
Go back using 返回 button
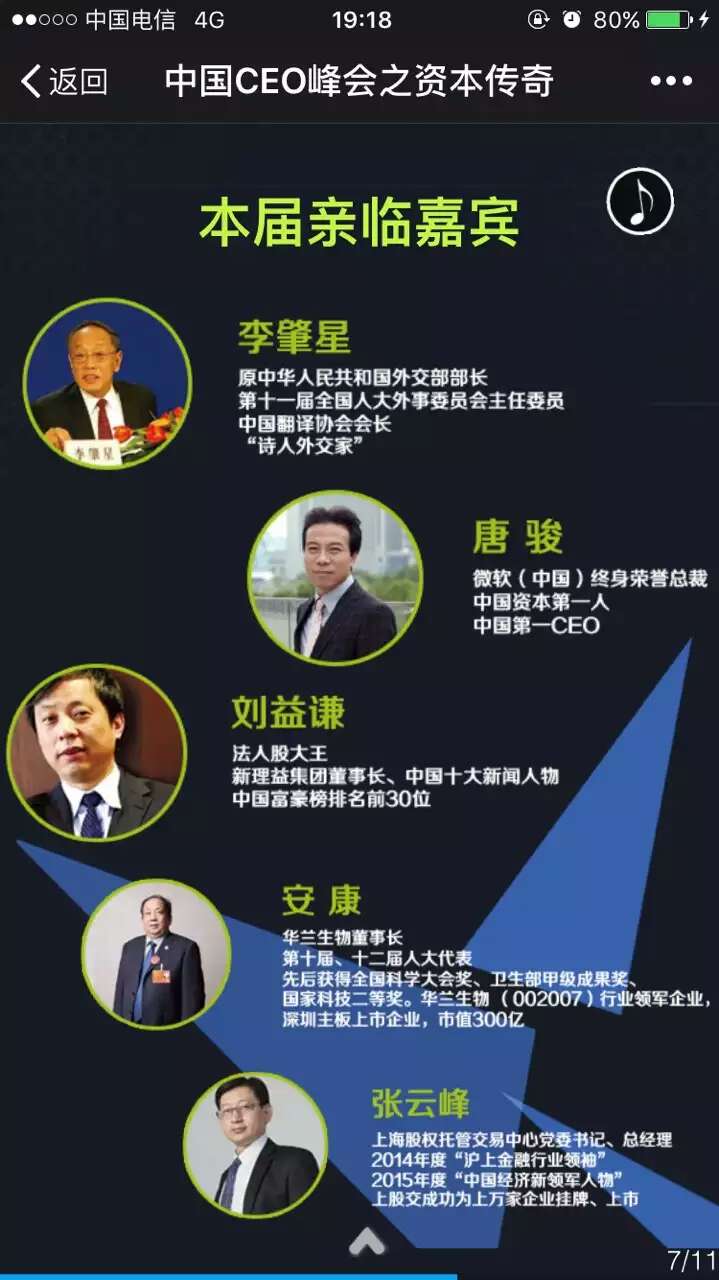(x=63, y=81)
